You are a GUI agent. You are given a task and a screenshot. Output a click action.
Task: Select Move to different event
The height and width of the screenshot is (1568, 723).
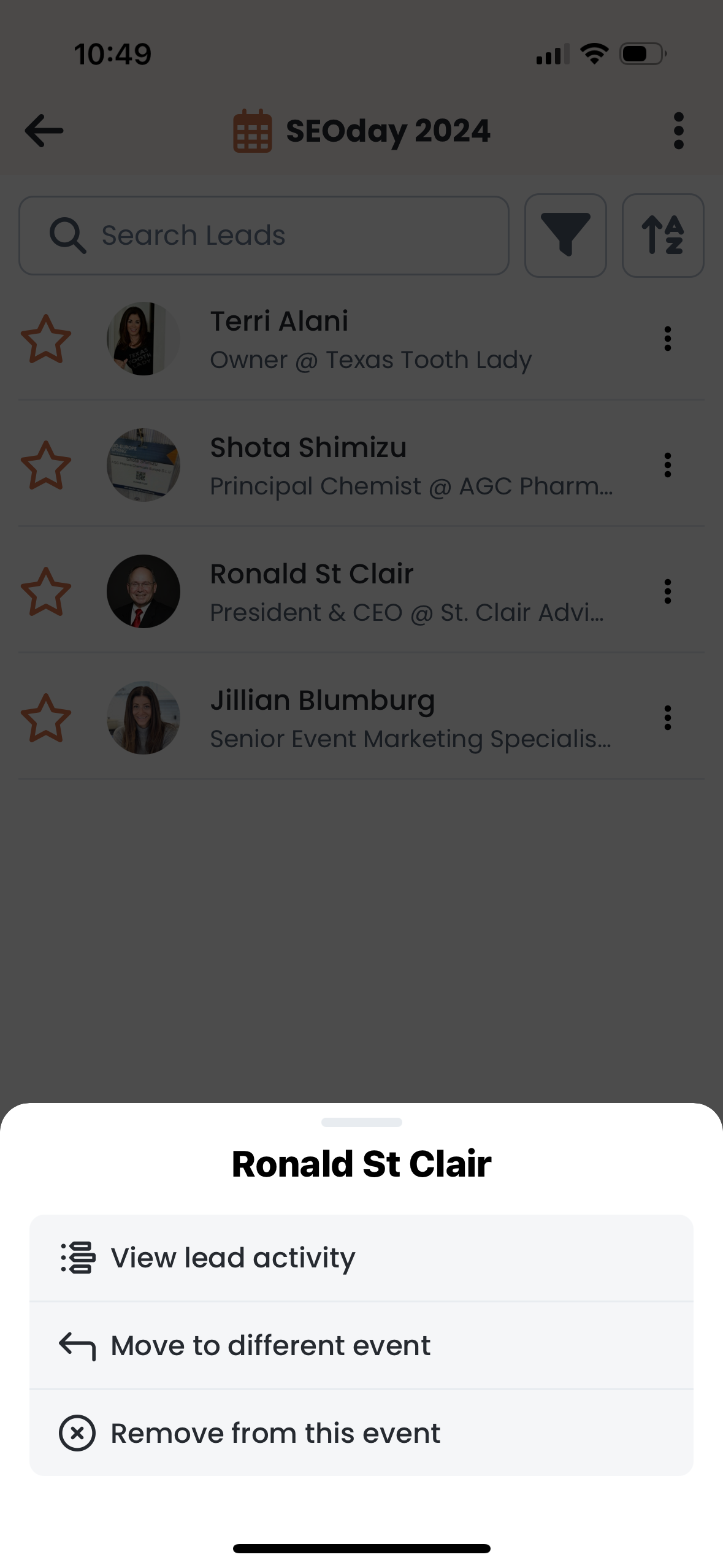pyautogui.click(x=361, y=1345)
